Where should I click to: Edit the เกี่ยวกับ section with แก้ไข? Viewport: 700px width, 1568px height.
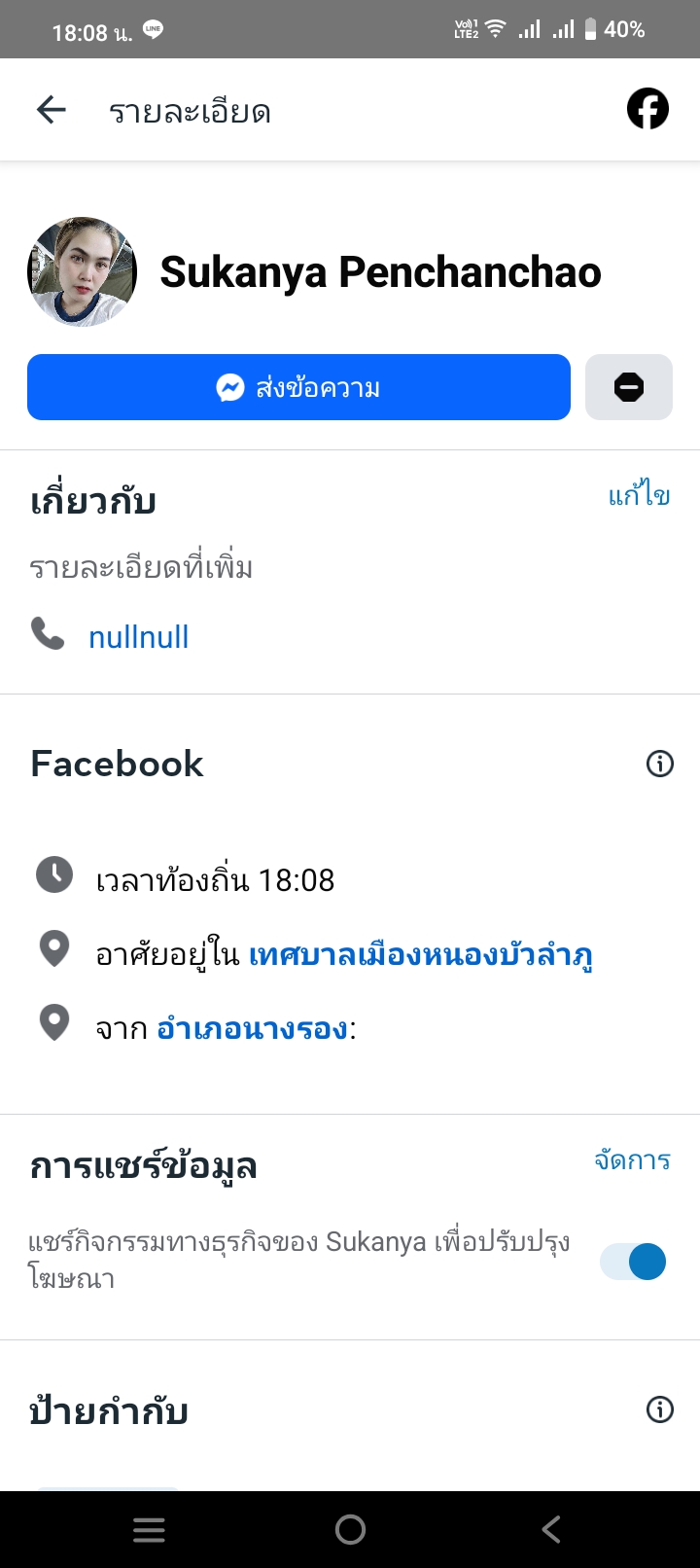639,496
